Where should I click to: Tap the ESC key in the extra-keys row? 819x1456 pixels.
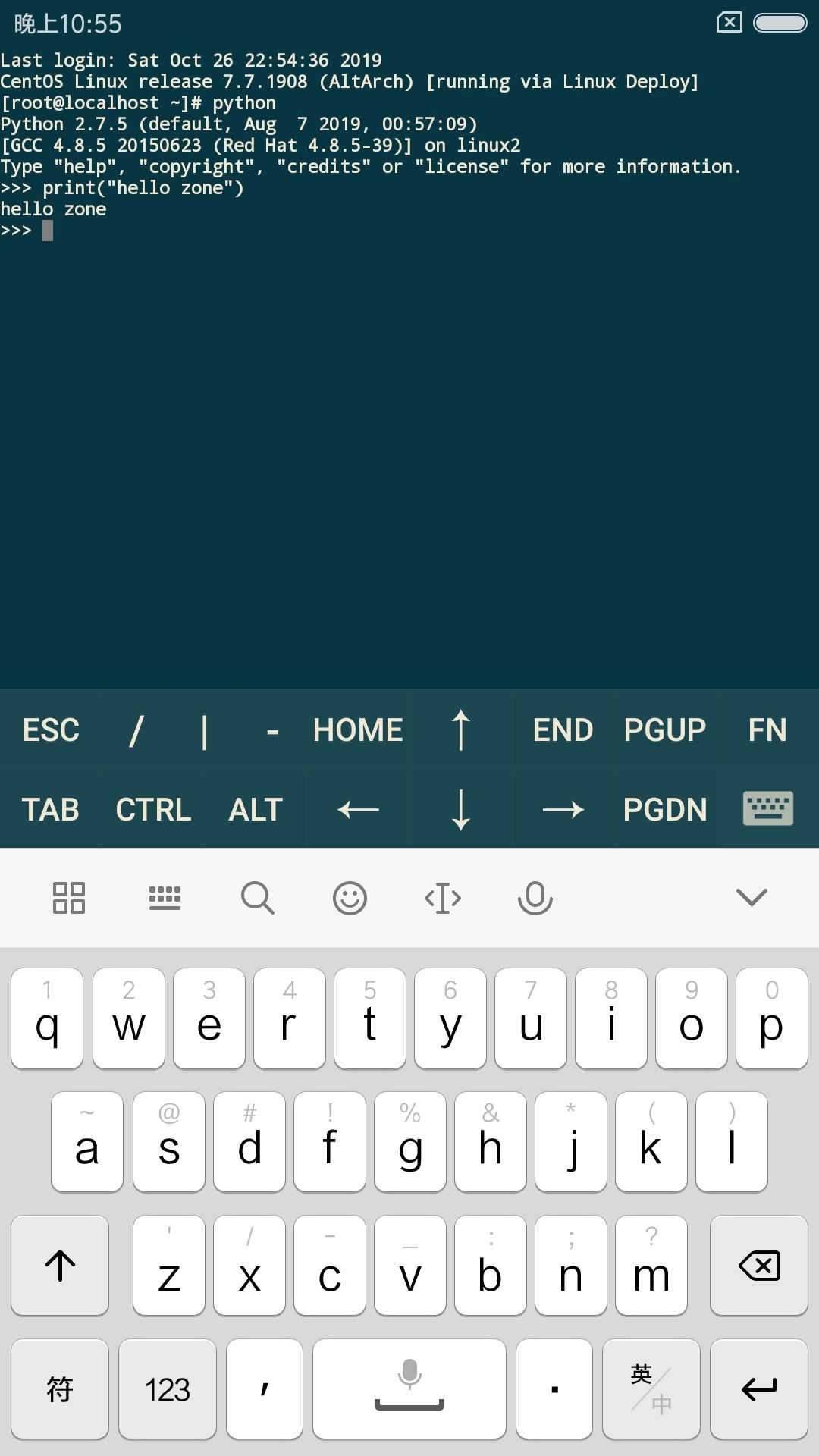click(x=51, y=730)
